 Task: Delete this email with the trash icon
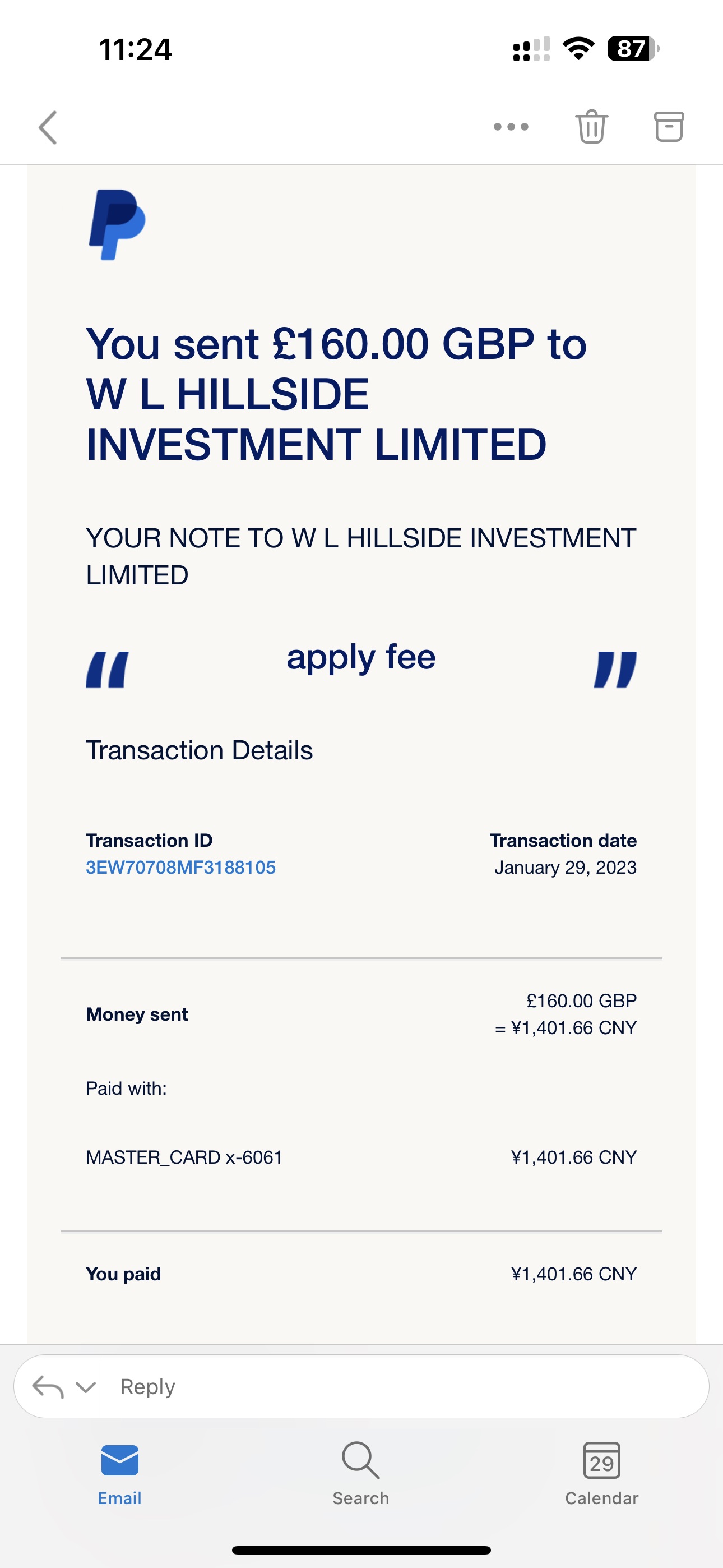[591, 127]
